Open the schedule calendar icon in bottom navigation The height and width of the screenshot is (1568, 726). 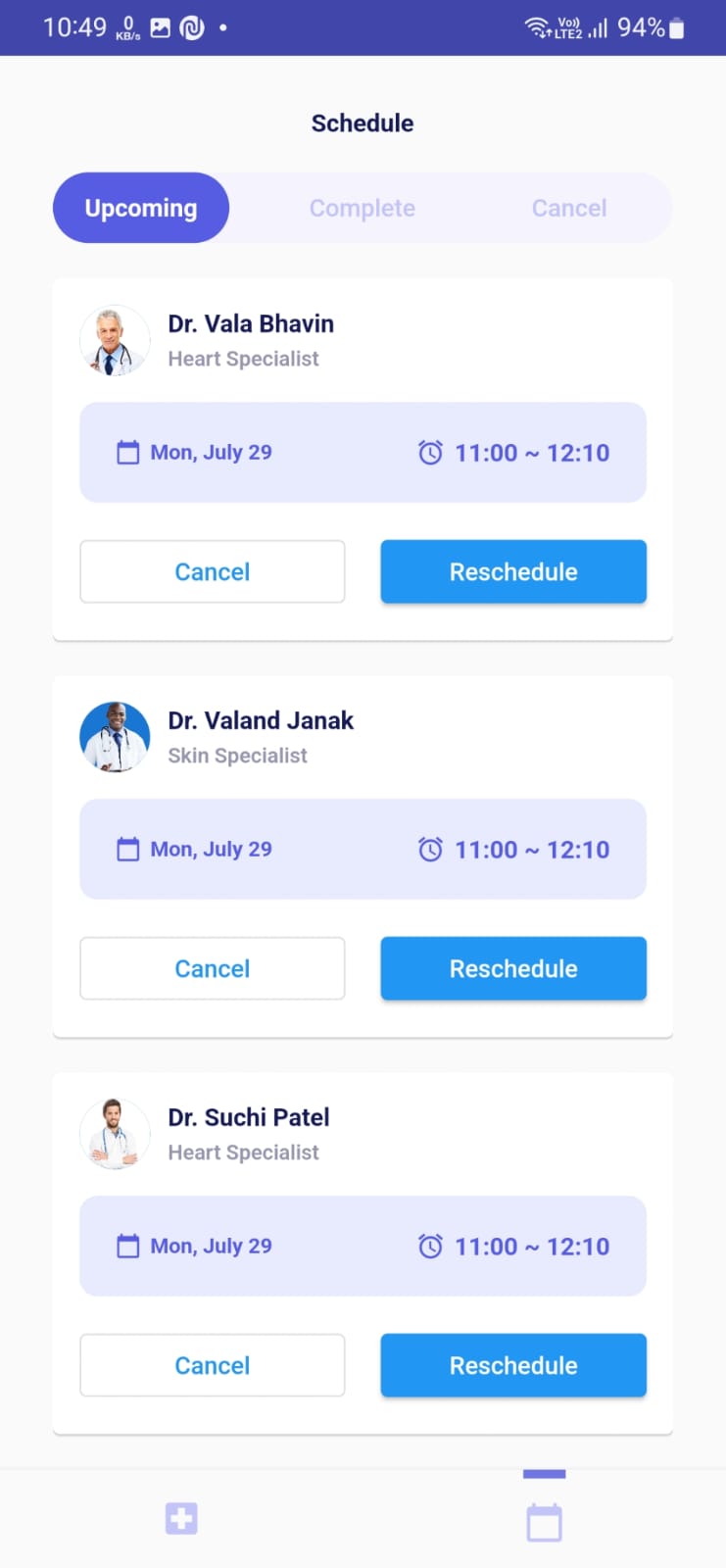(x=545, y=1521)
